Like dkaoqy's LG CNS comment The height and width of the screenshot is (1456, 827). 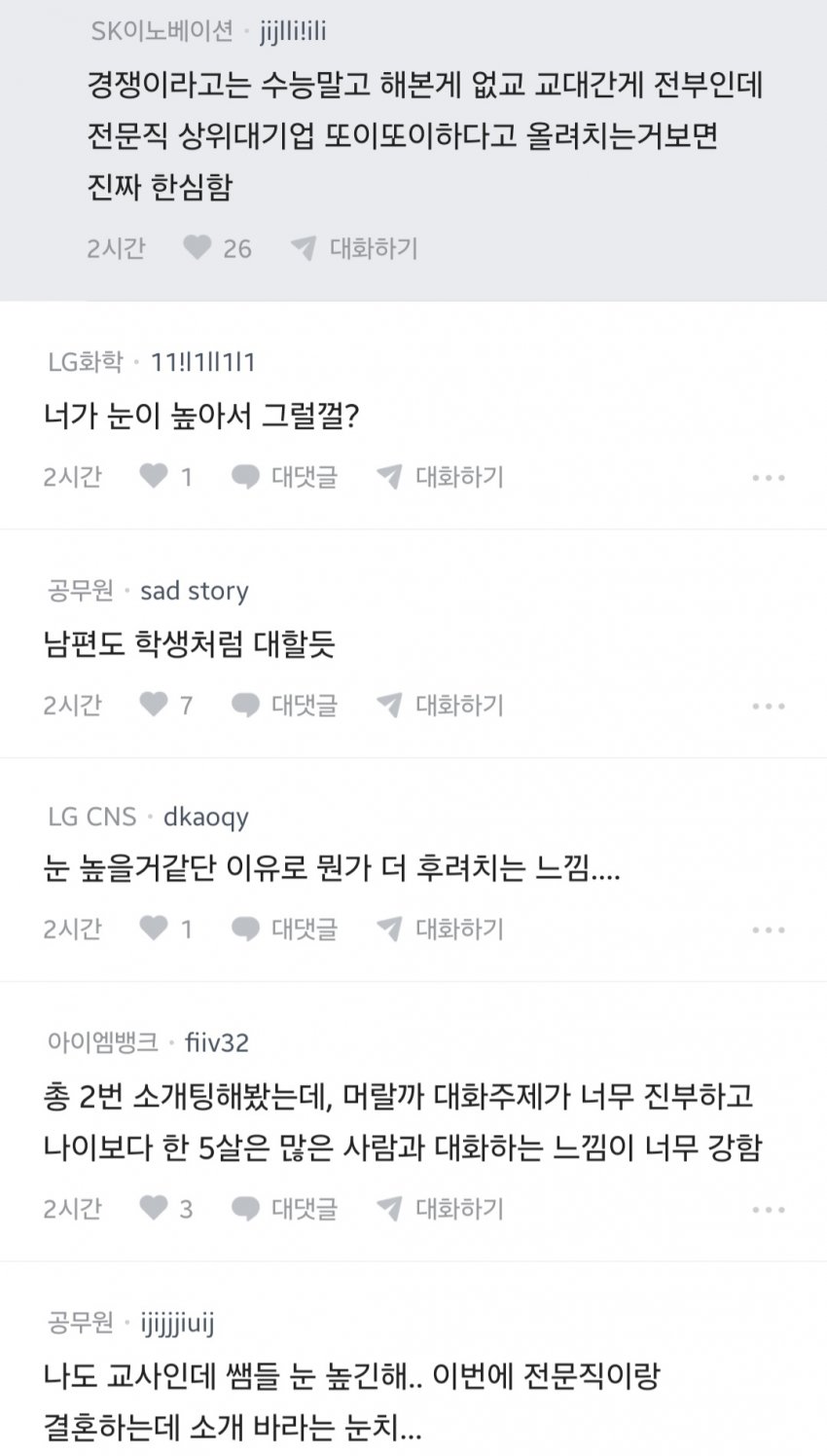(155, 928)
